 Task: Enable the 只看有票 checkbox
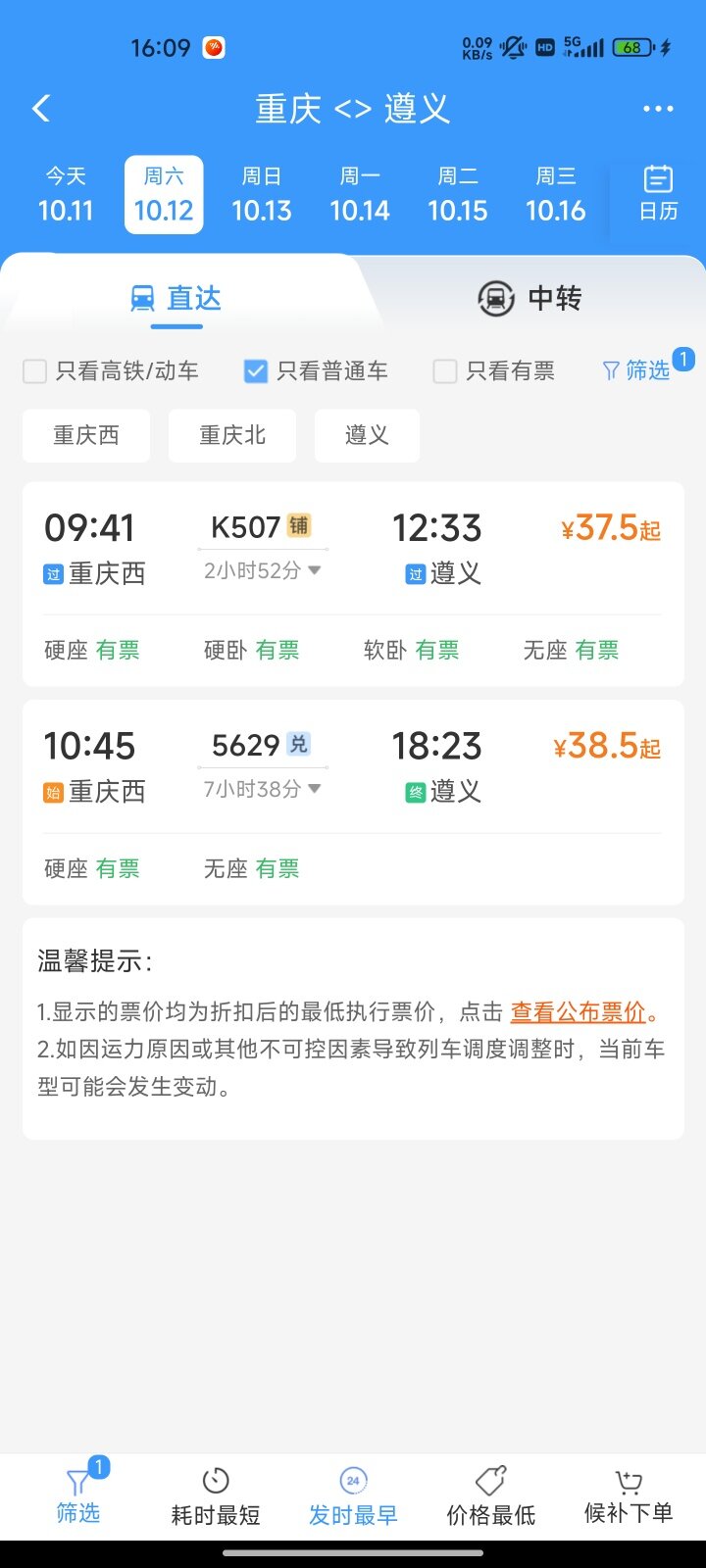[x=445, y=371]
